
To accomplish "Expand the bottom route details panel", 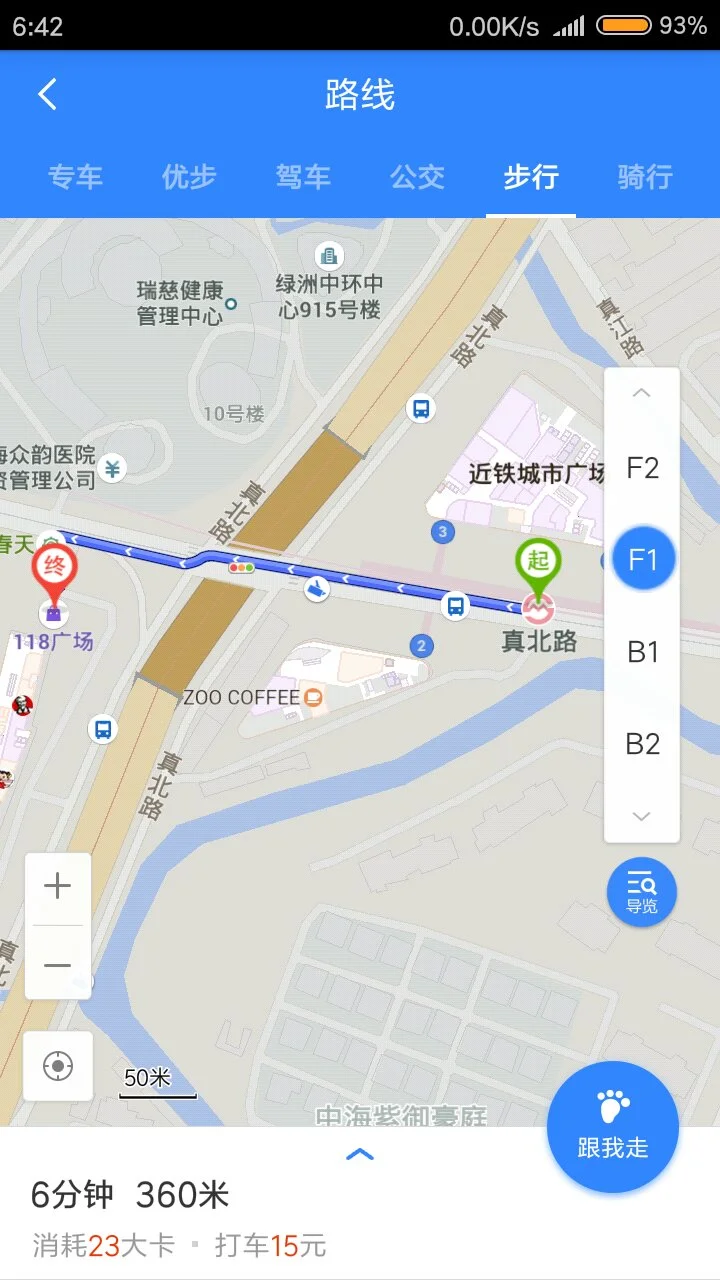I will pyautogui.click(x=360, y=1155).
